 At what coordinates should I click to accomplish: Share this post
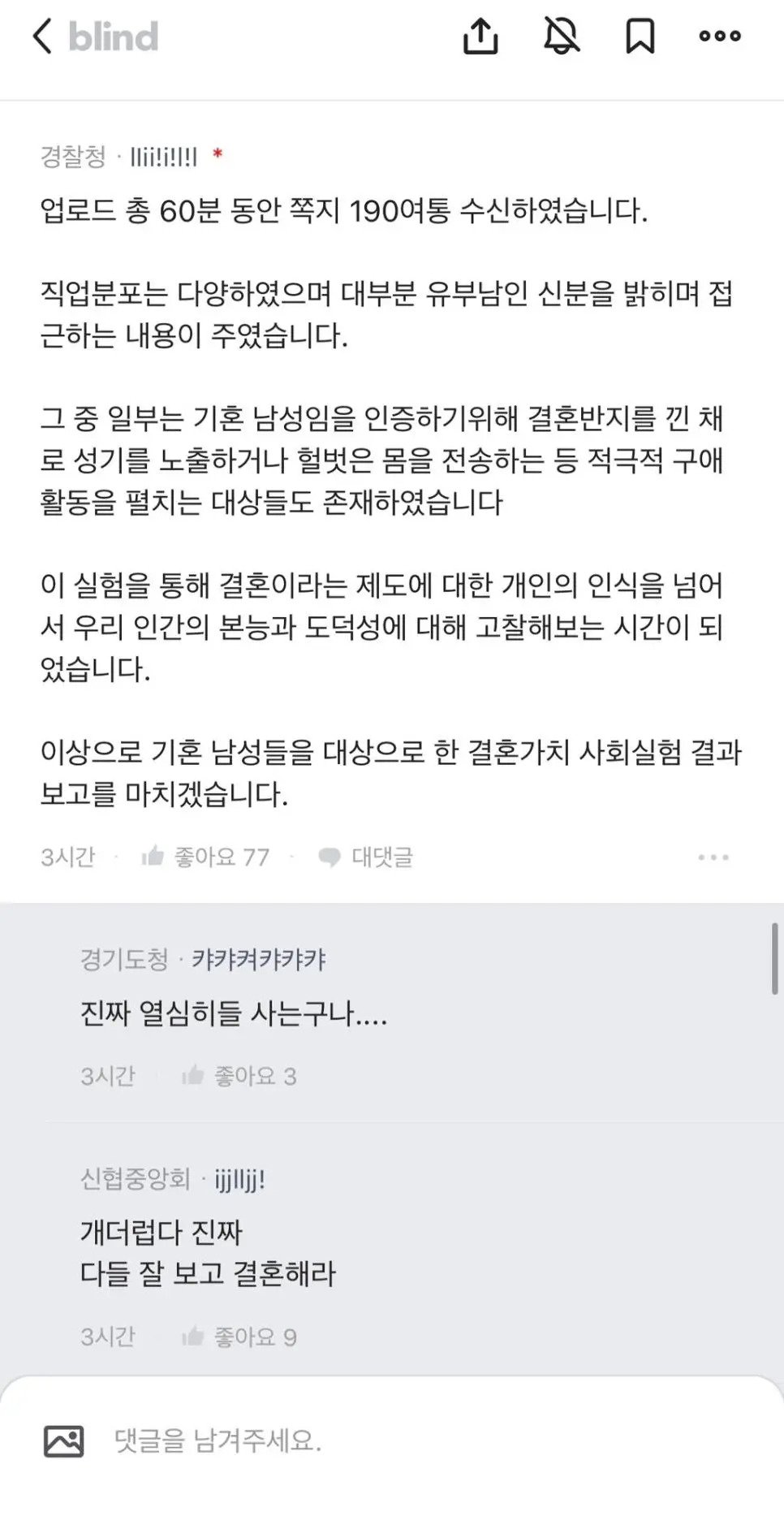(x=480, y=37)
